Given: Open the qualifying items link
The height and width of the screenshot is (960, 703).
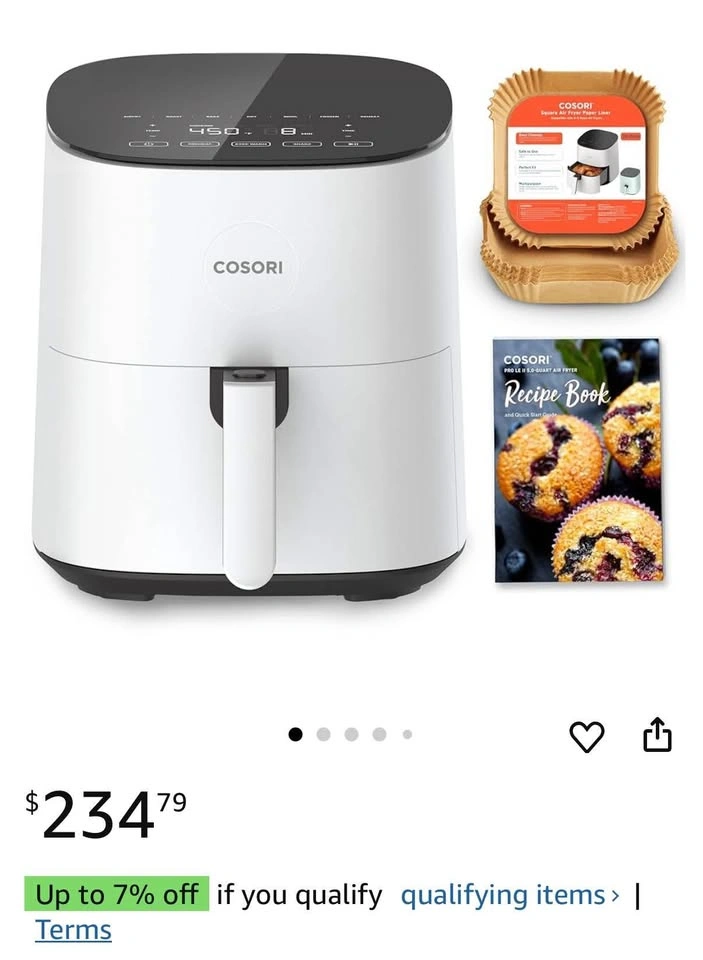Looking at the screenshot, I should click(509, 894).
